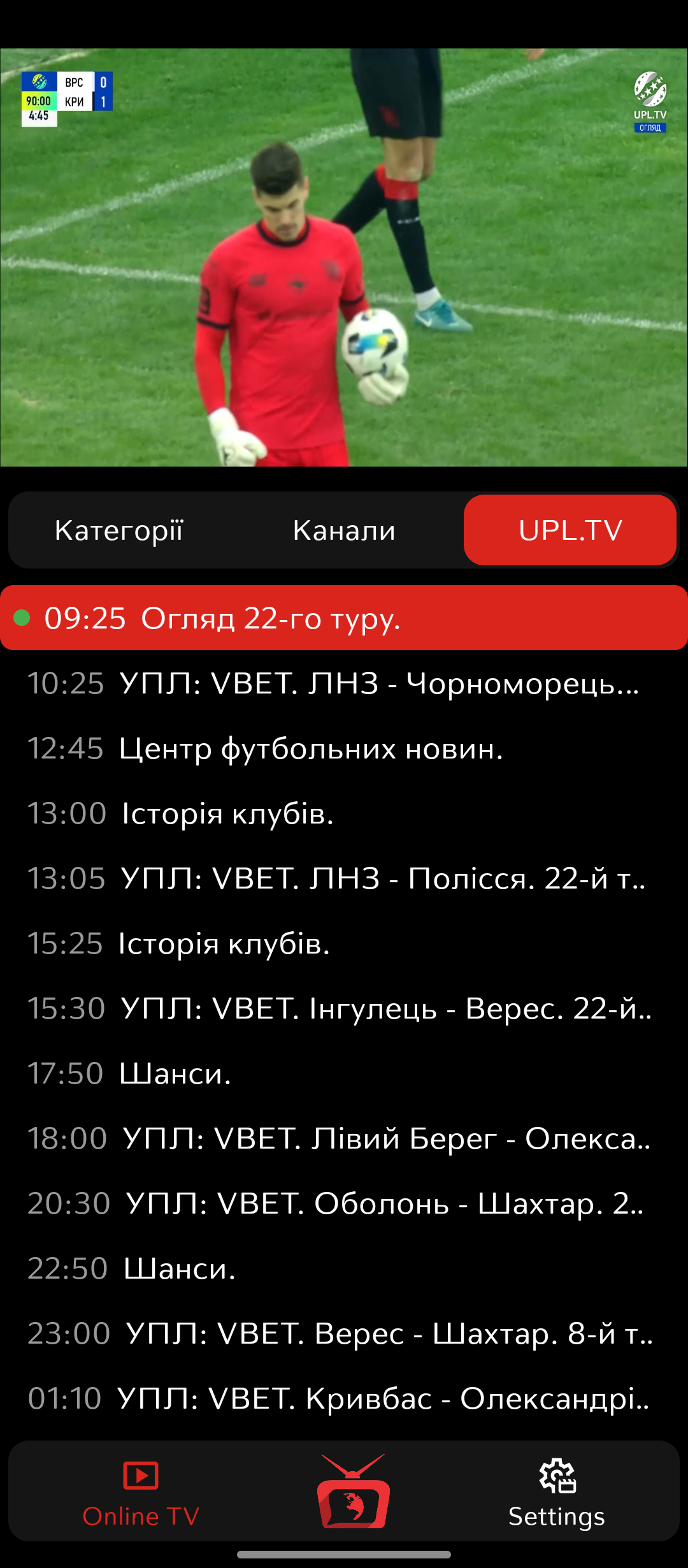Select the UPL.TV tab
The width and height of the screenshot is (688, 1568).
570,530
